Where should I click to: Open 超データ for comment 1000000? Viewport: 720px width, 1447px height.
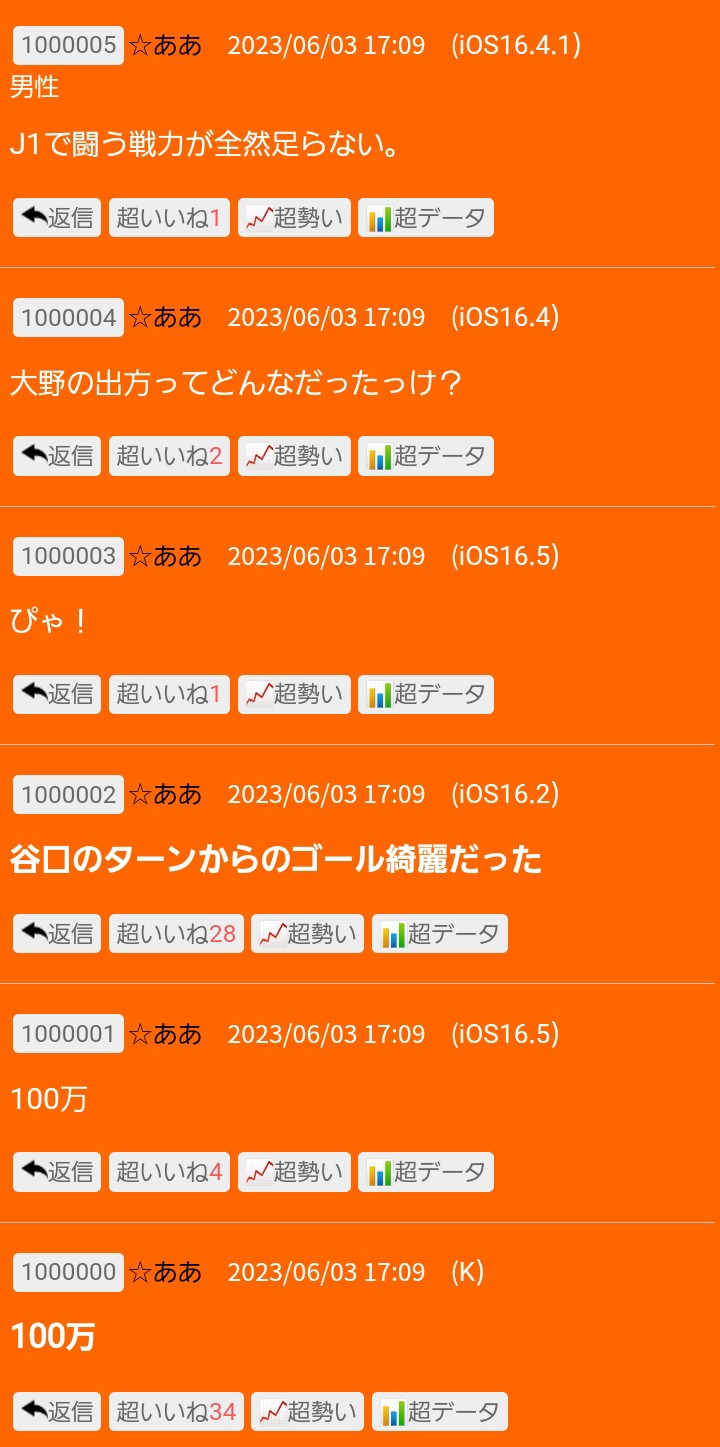(440, 1411)
